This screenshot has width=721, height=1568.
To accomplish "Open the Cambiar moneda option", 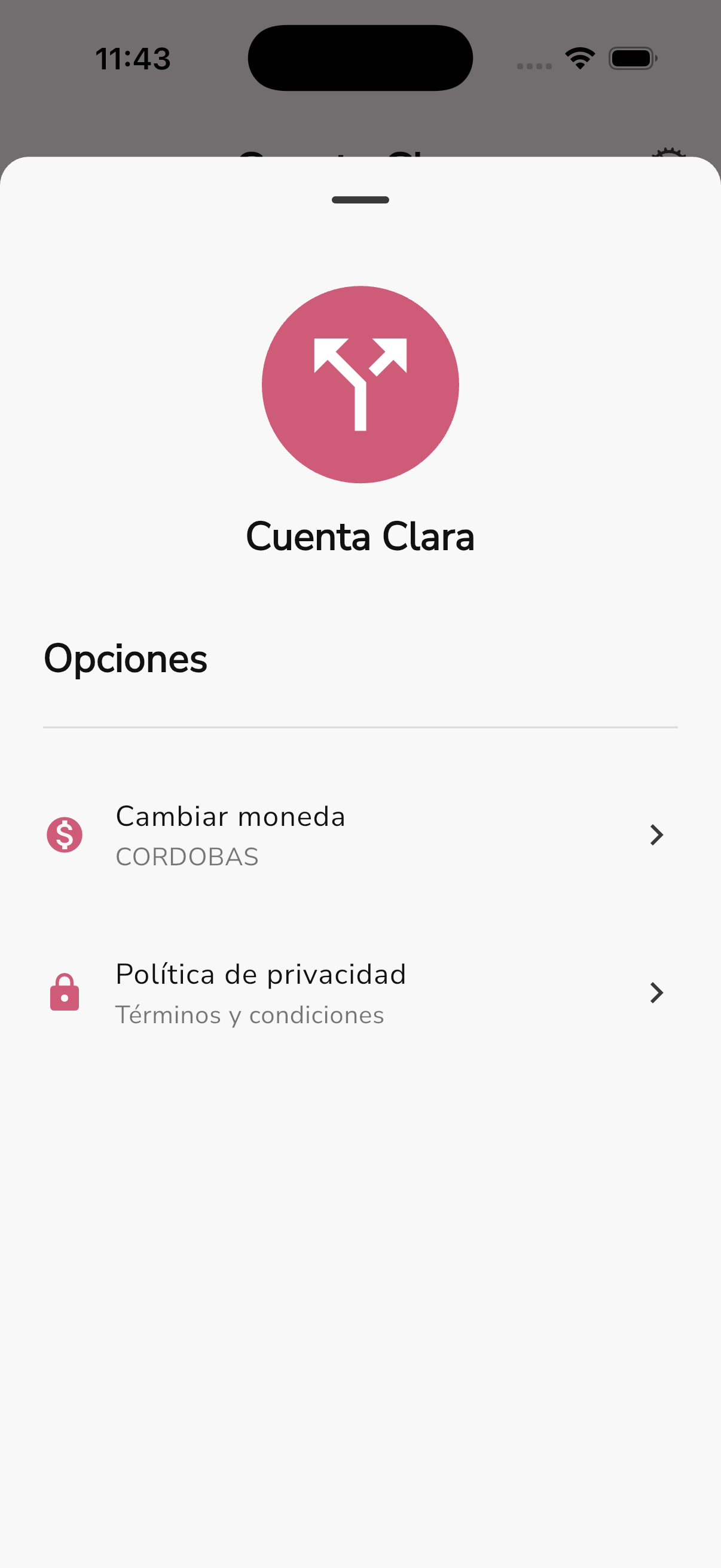I will pyautogui.click(x=360, y=834).
